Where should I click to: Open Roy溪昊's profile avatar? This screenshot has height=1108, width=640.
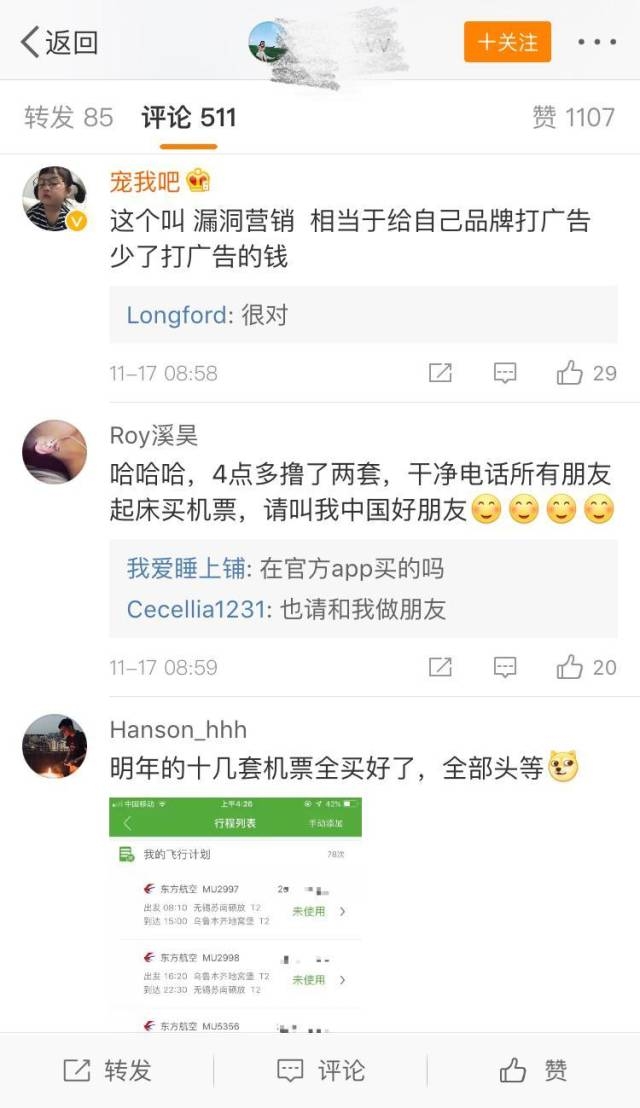(x=54, y=452)
